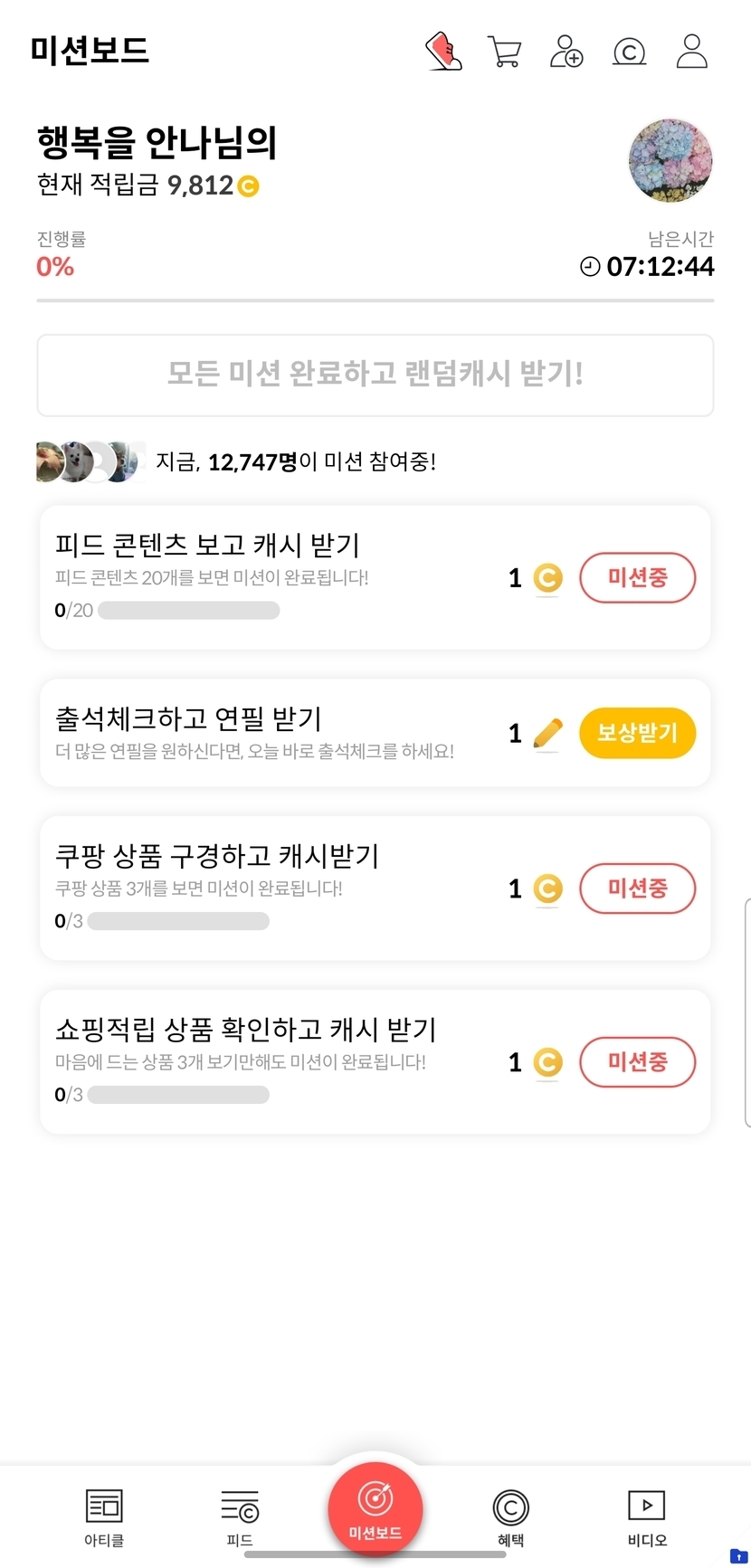Tap 미션중 for 쇼핑적립 상품 확인하고 캐시 받기

(637, 1062)
